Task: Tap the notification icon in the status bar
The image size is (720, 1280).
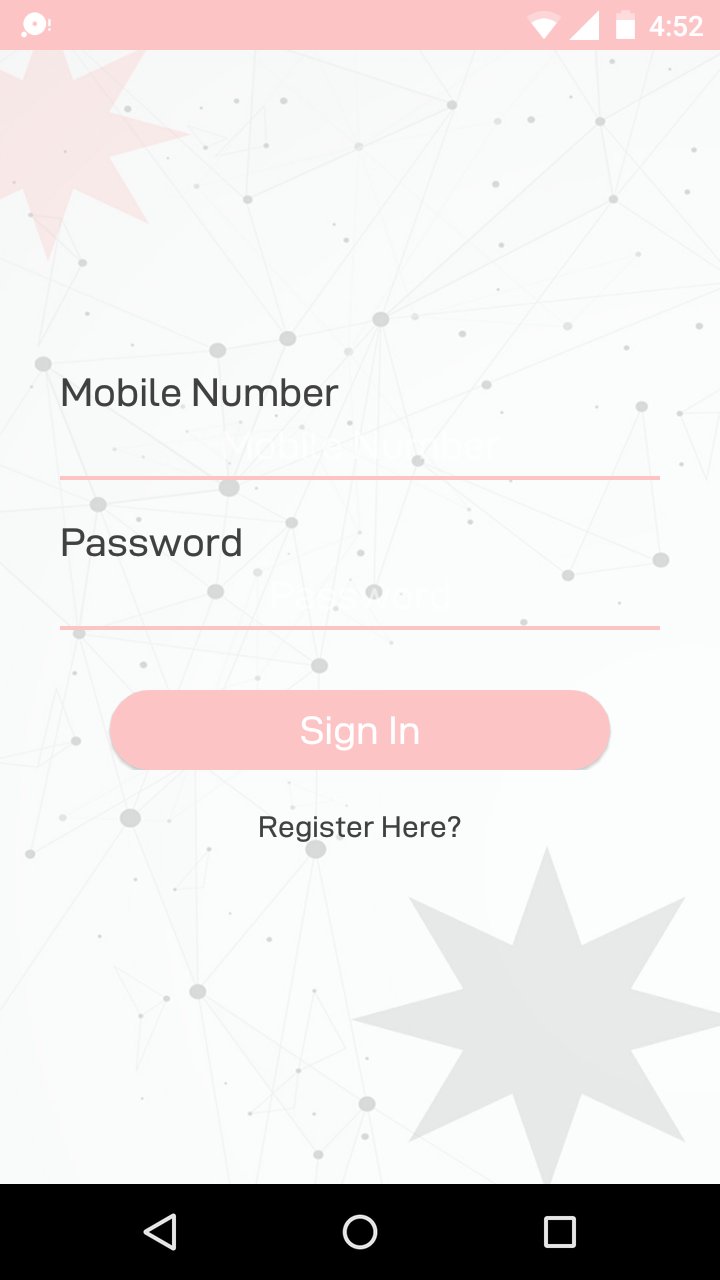Action: tap(33, 25)
